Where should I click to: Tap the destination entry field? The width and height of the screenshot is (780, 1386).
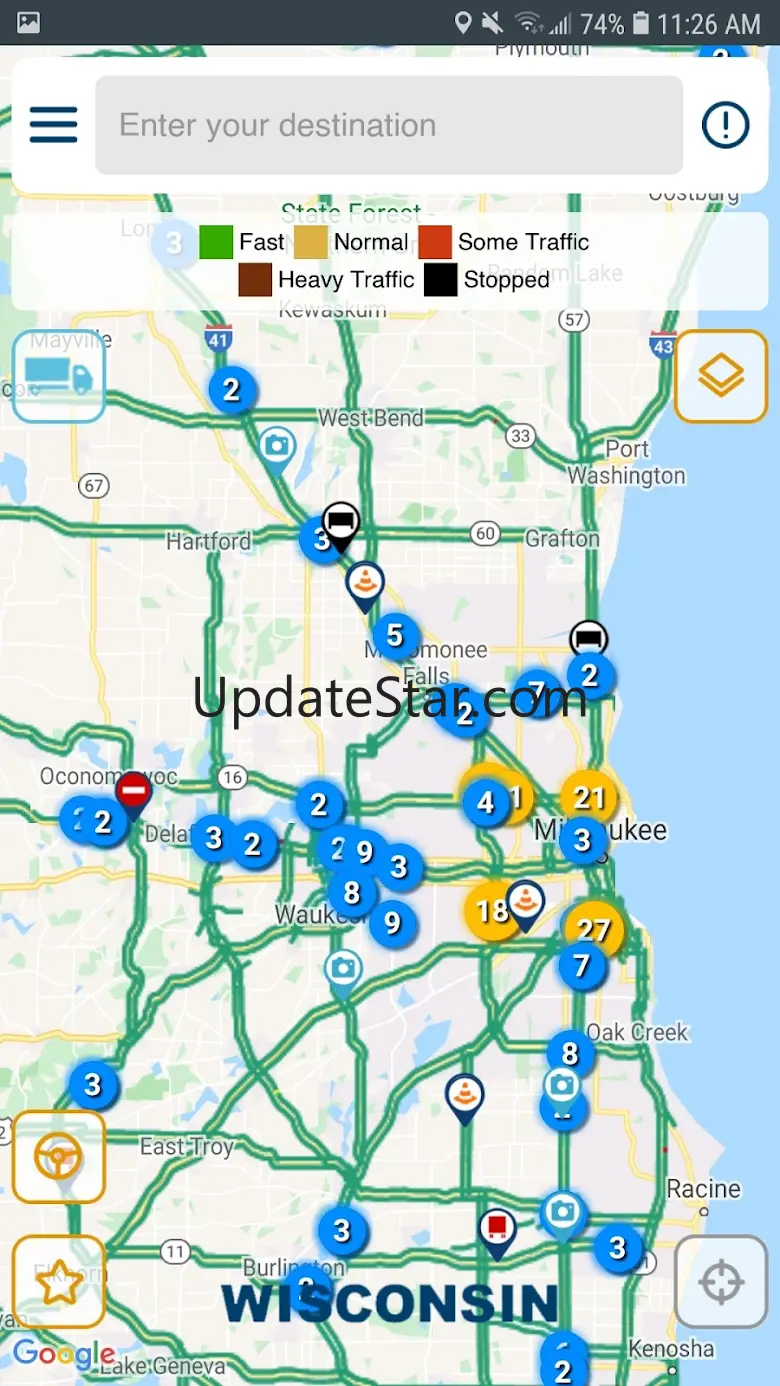click(x=389, y=125)
